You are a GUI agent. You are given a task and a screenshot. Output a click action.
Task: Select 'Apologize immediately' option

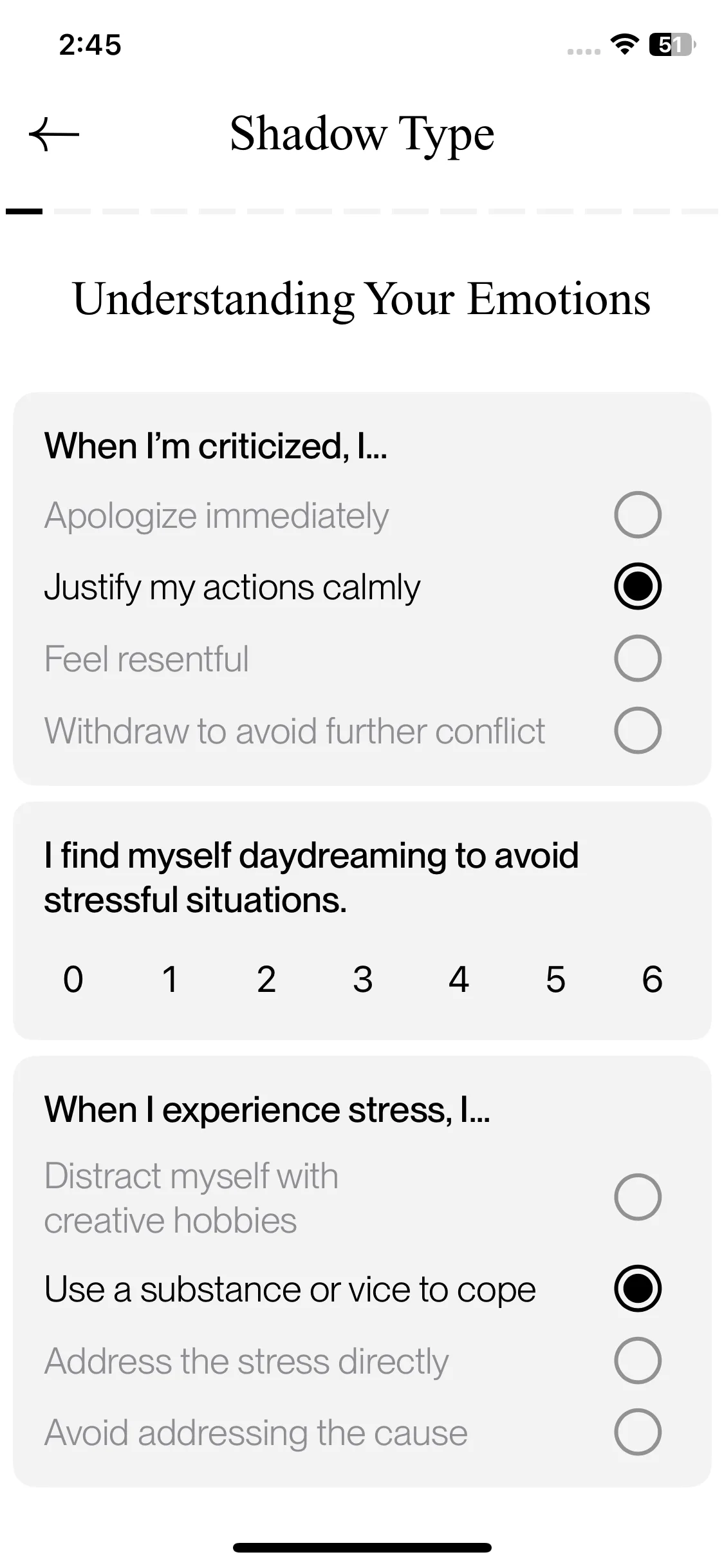click(x=637, y=515)
